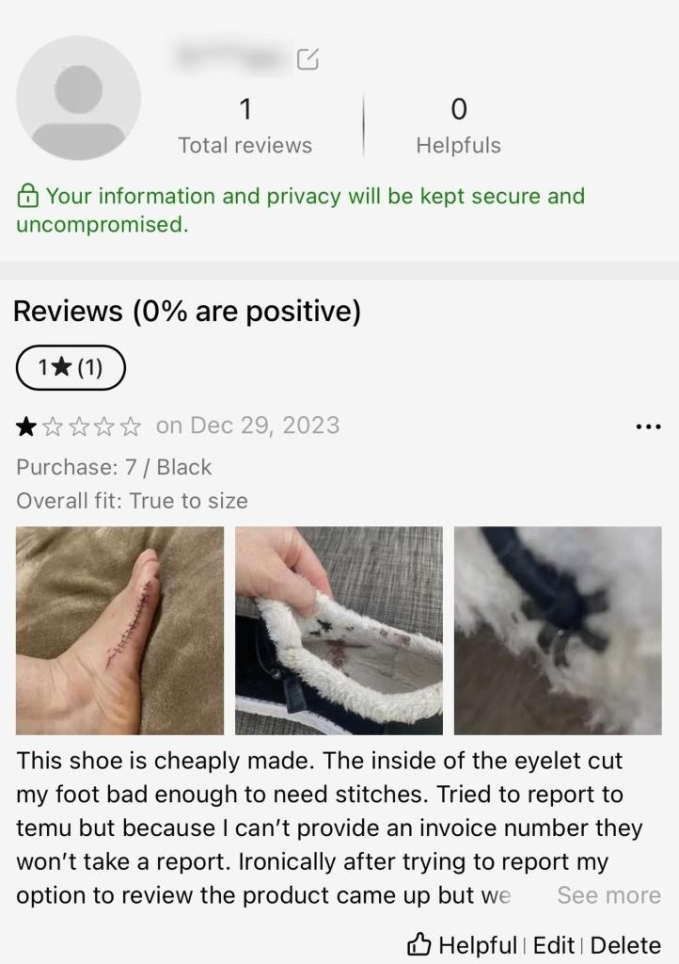View the shoe lining review photo
Image resolution: width=679 pixels, height=964 pixels.
(x=339, y=630)
